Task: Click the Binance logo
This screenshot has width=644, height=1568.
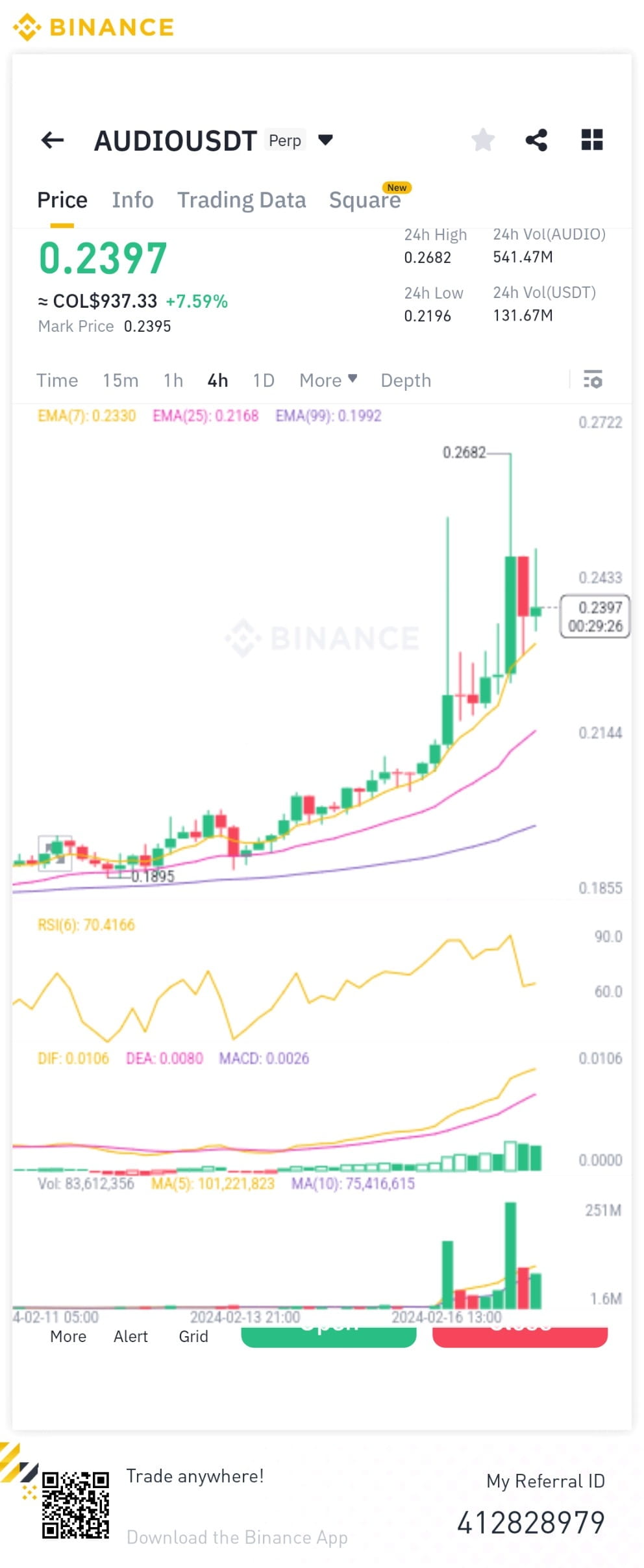Action: click(93, 27)
